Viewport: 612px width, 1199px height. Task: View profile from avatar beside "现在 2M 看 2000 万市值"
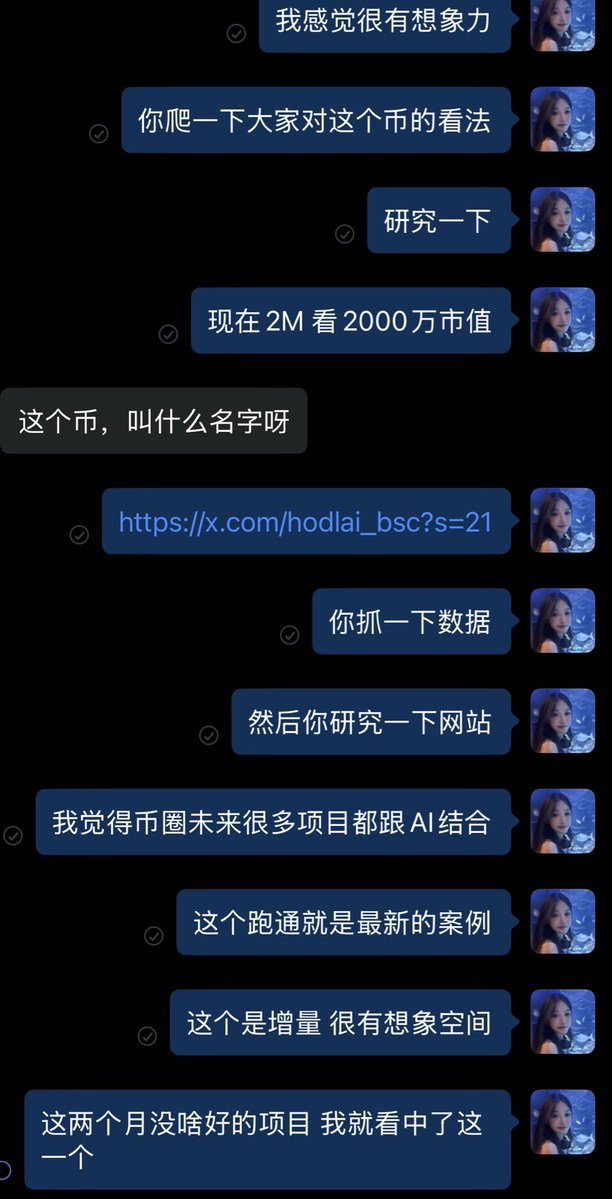[x=562, y=320]
